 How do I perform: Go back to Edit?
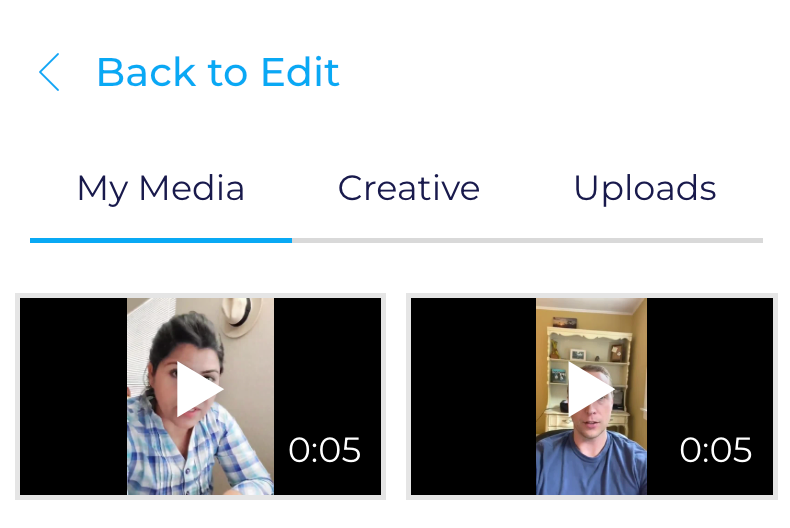pos(190,73)
